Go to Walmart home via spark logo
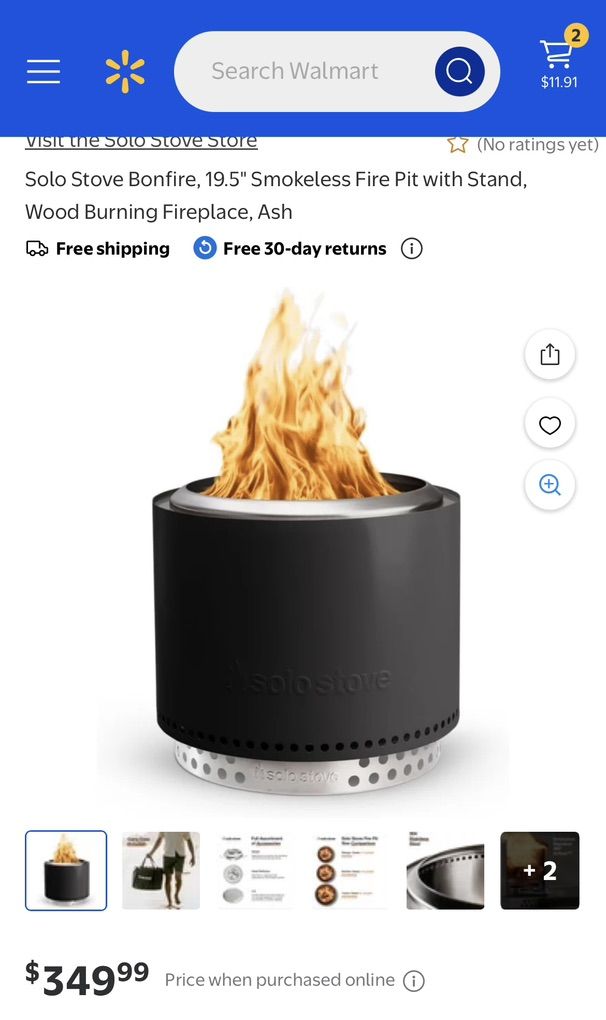This screenshot has height=1020, width=606. (125, 72)
